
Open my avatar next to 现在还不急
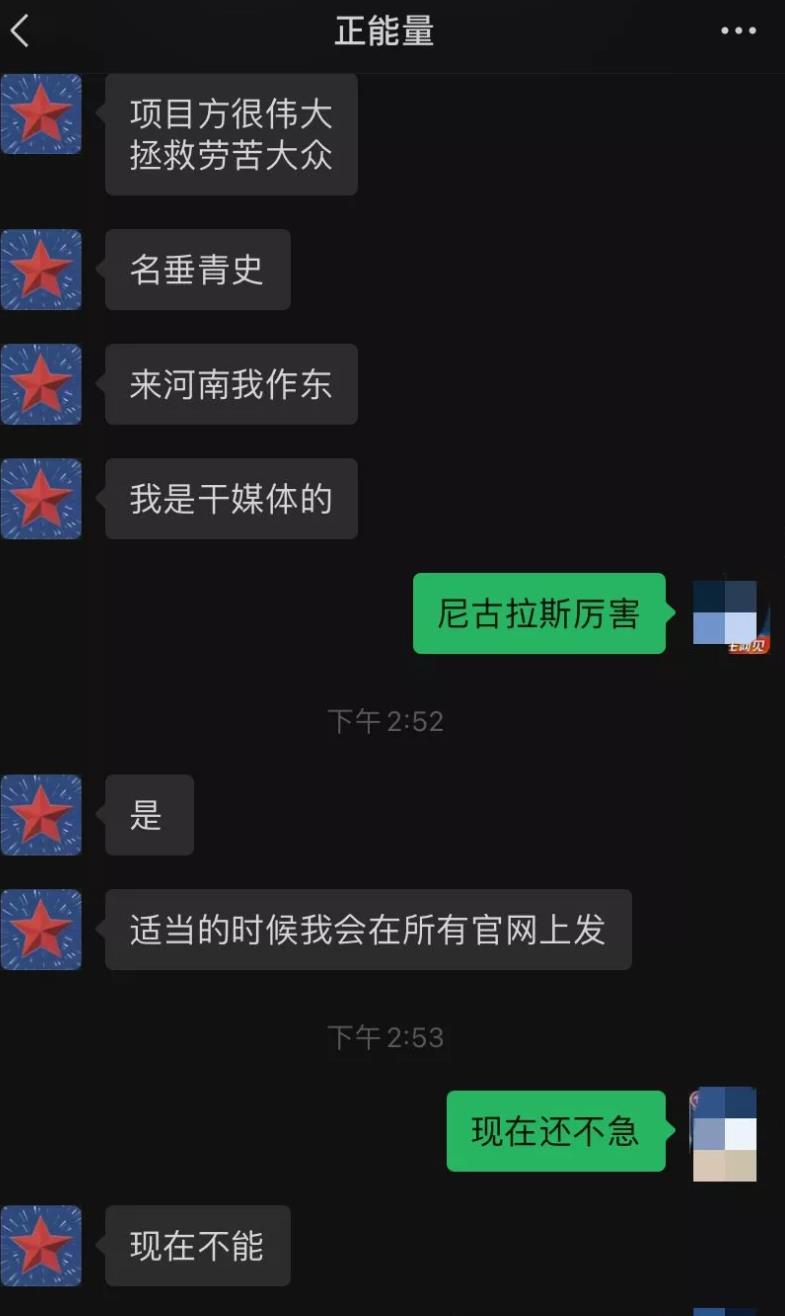pyautogui.click(x=725, y=1134)
